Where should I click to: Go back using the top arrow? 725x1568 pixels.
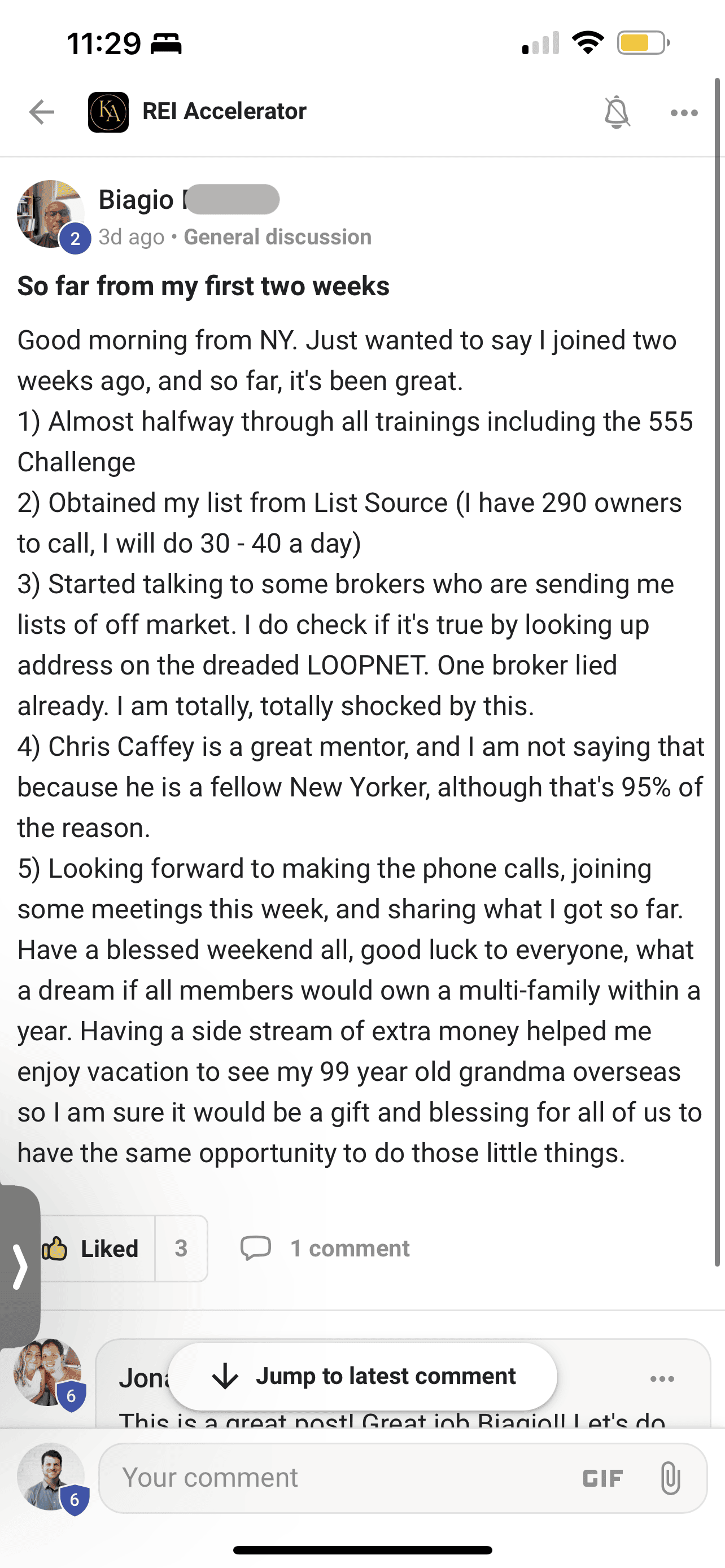pyautogui.click(x=41, y=112)
